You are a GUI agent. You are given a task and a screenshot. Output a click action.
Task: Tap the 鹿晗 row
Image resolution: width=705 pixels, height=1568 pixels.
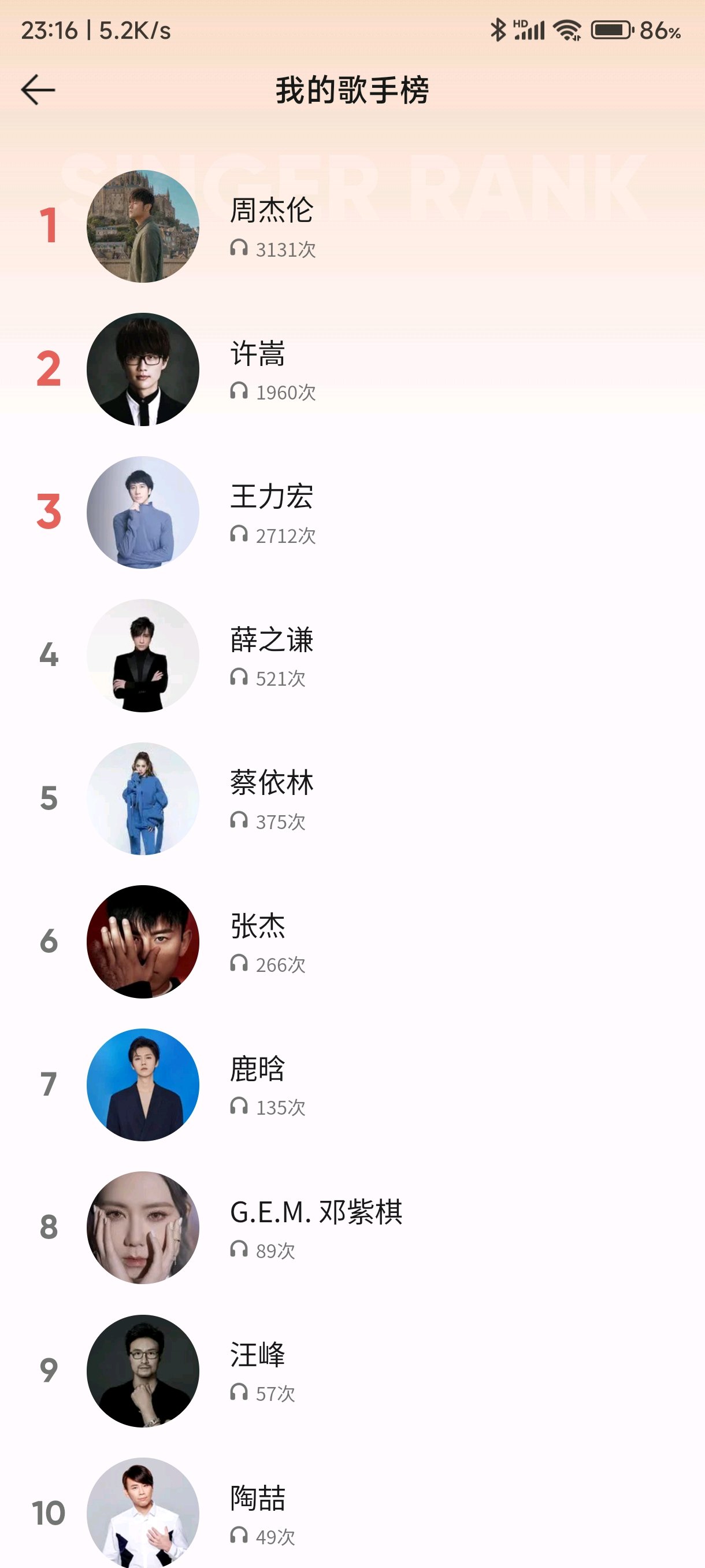[x=352, y=1084]
